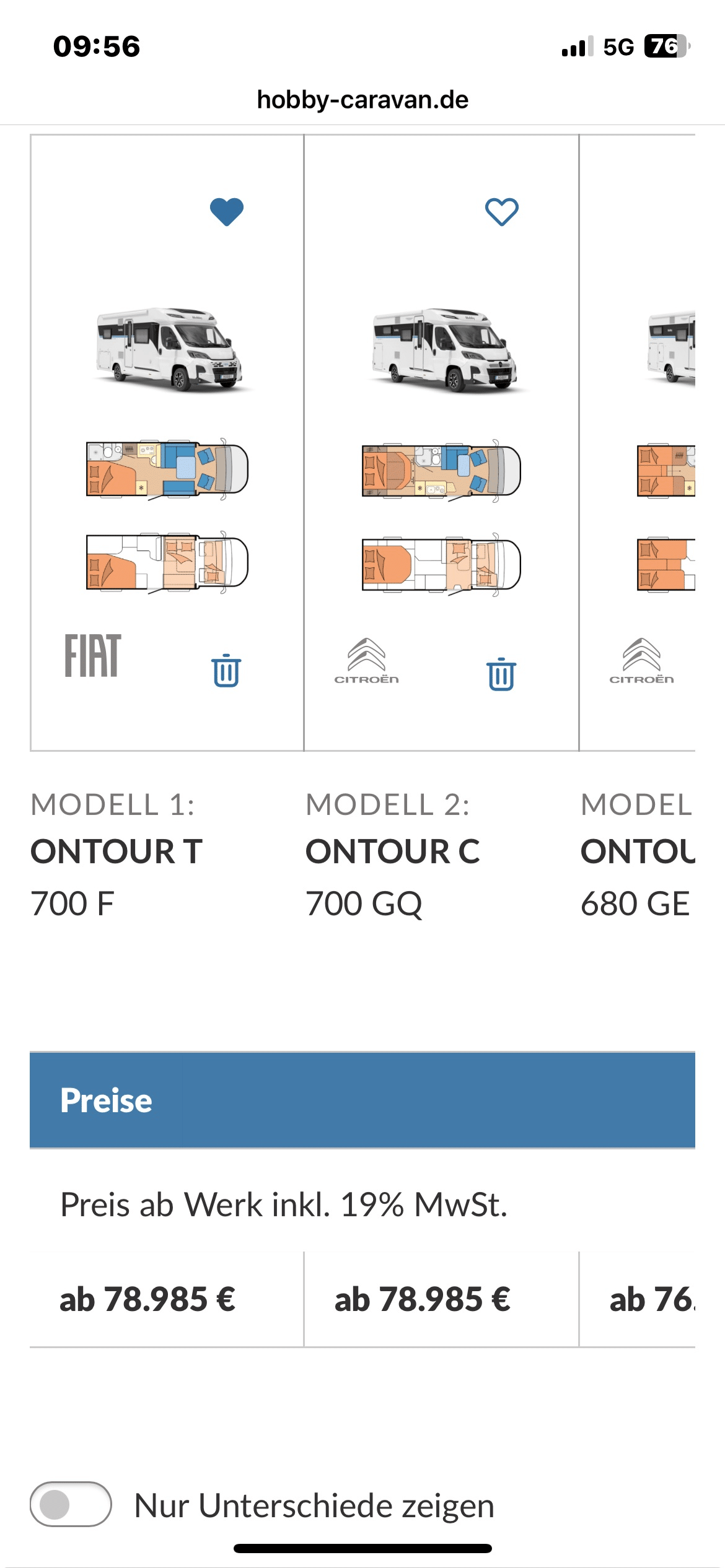Collapse the Preise section header
725x1568 pixels.
pyautogui.click(x=362, y=1100)
